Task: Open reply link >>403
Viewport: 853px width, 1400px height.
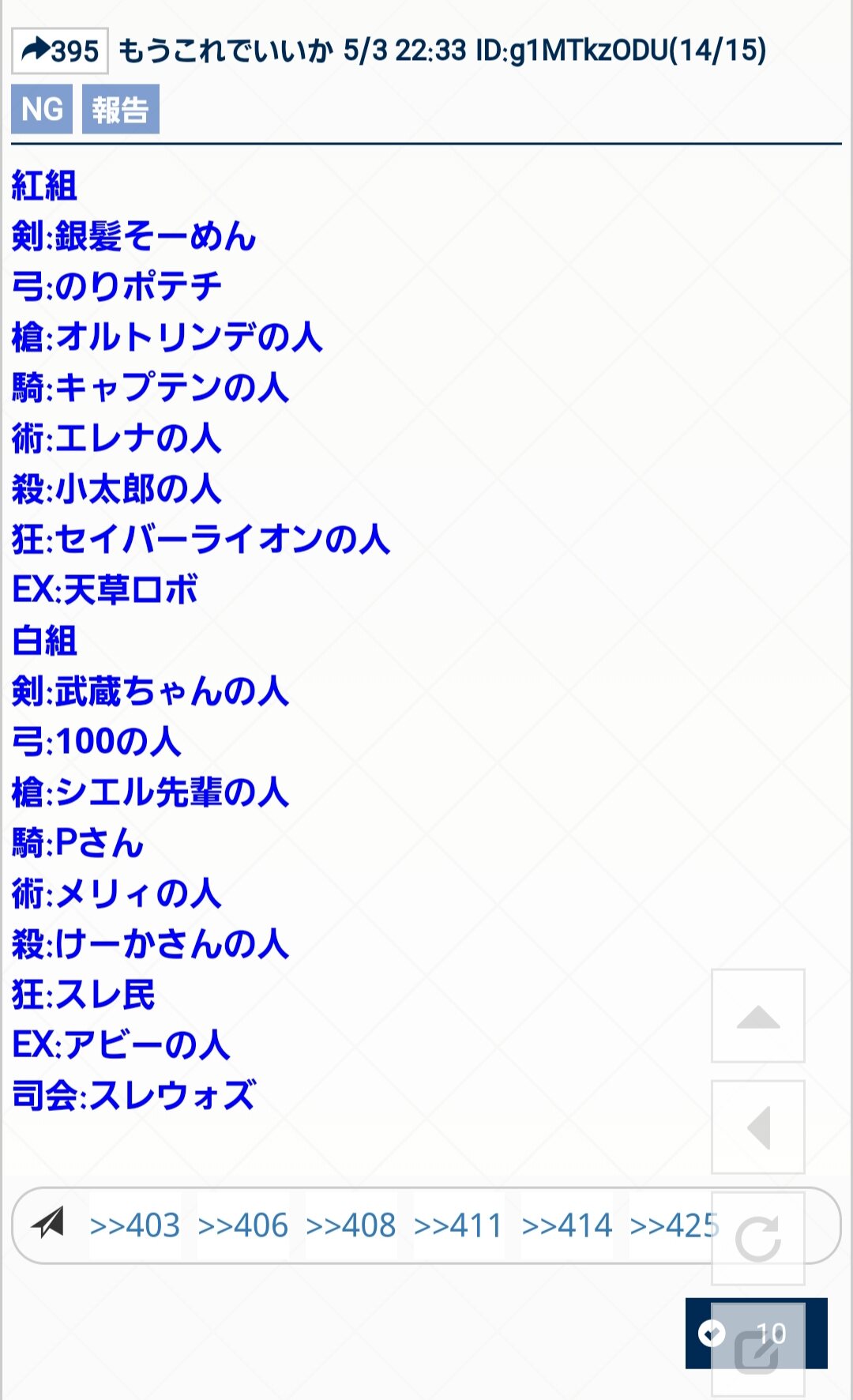Action: click(x=135, y=1225)
